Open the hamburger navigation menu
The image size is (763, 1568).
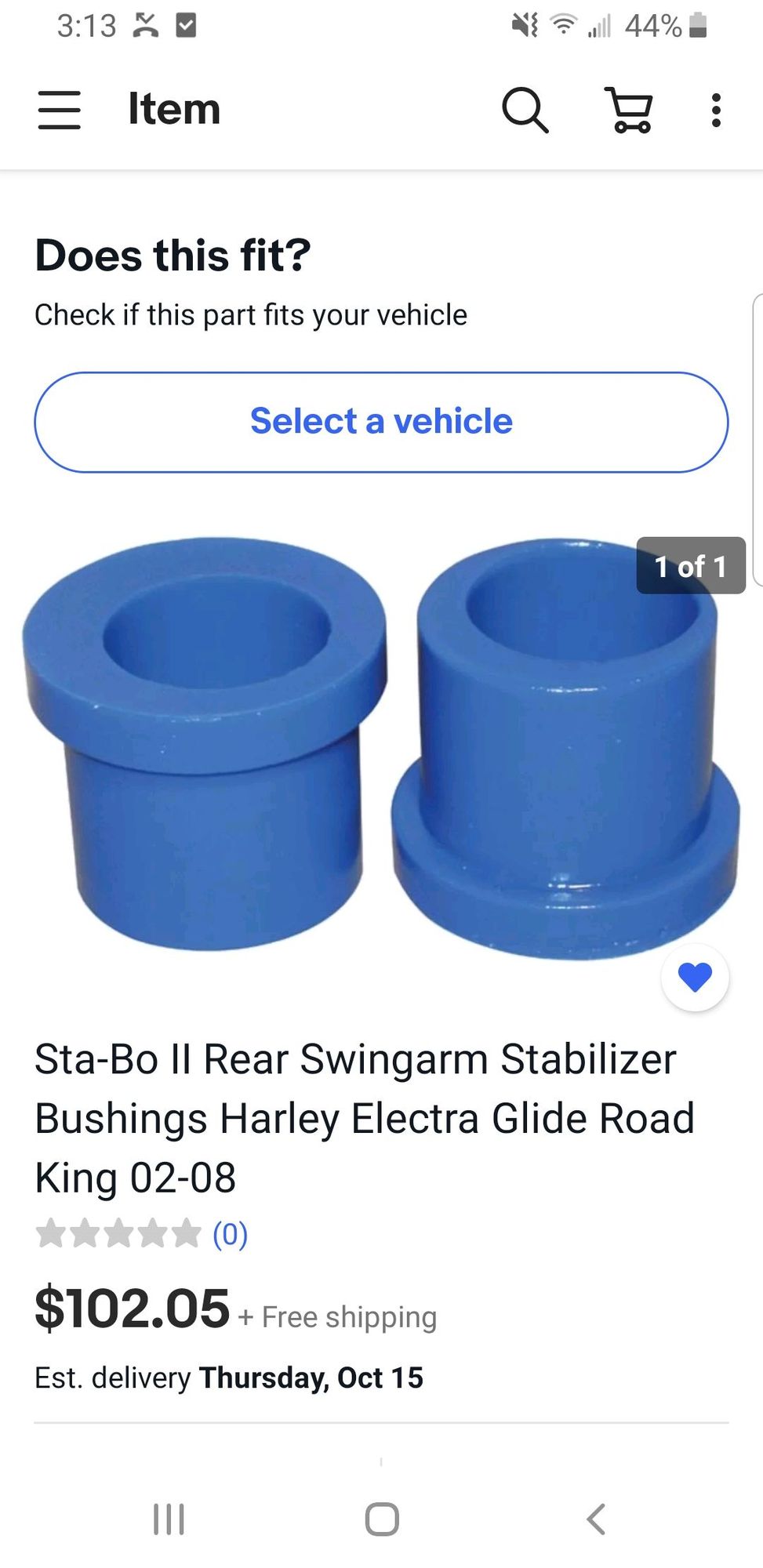60,109
